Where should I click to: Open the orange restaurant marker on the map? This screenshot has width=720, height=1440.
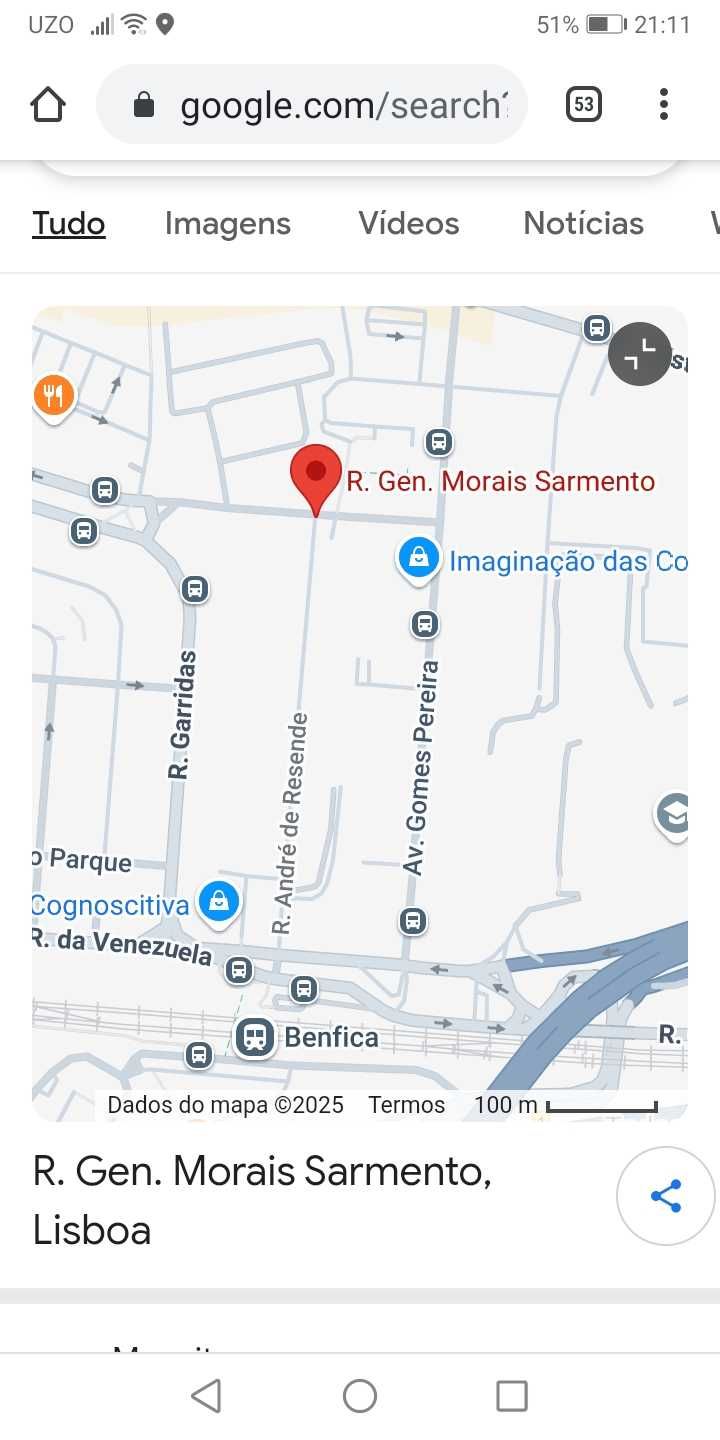(54, 396)
